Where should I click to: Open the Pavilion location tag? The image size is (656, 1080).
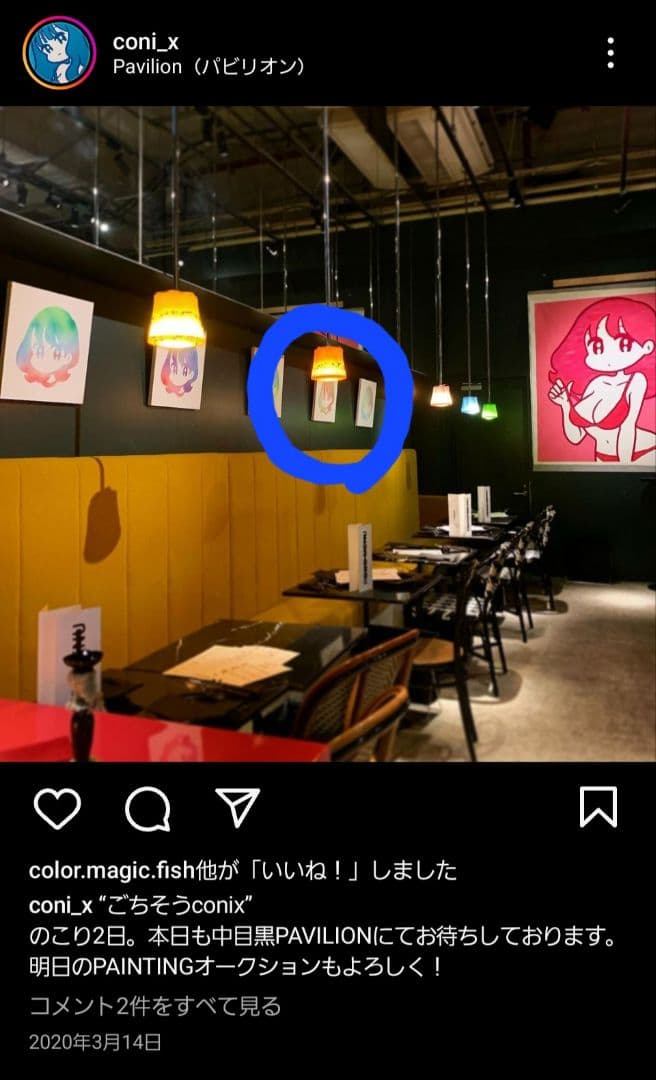click(x=208, y=67)
